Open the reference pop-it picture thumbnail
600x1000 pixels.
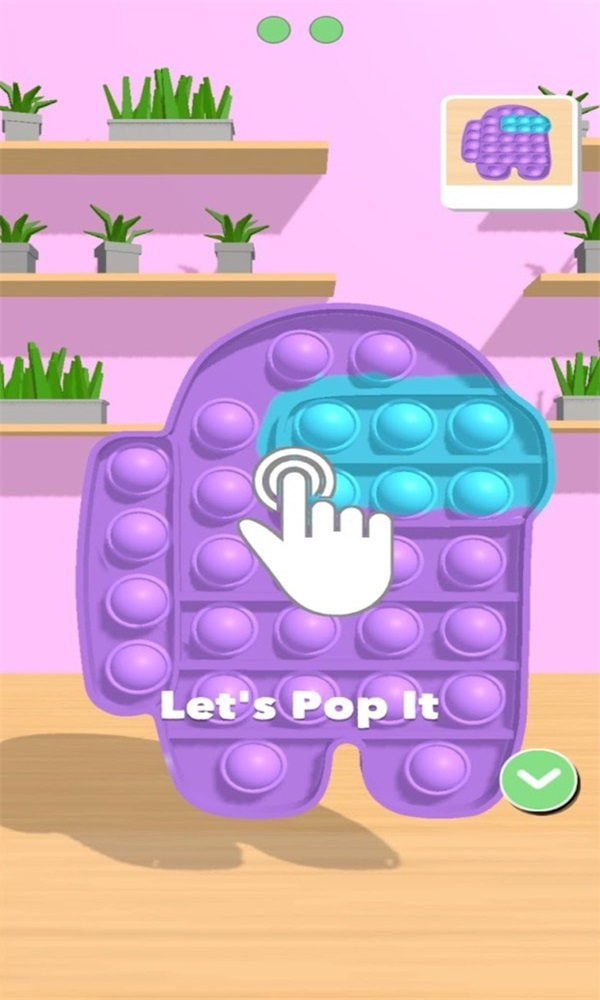pyautogui.click(x=512, y=151)
